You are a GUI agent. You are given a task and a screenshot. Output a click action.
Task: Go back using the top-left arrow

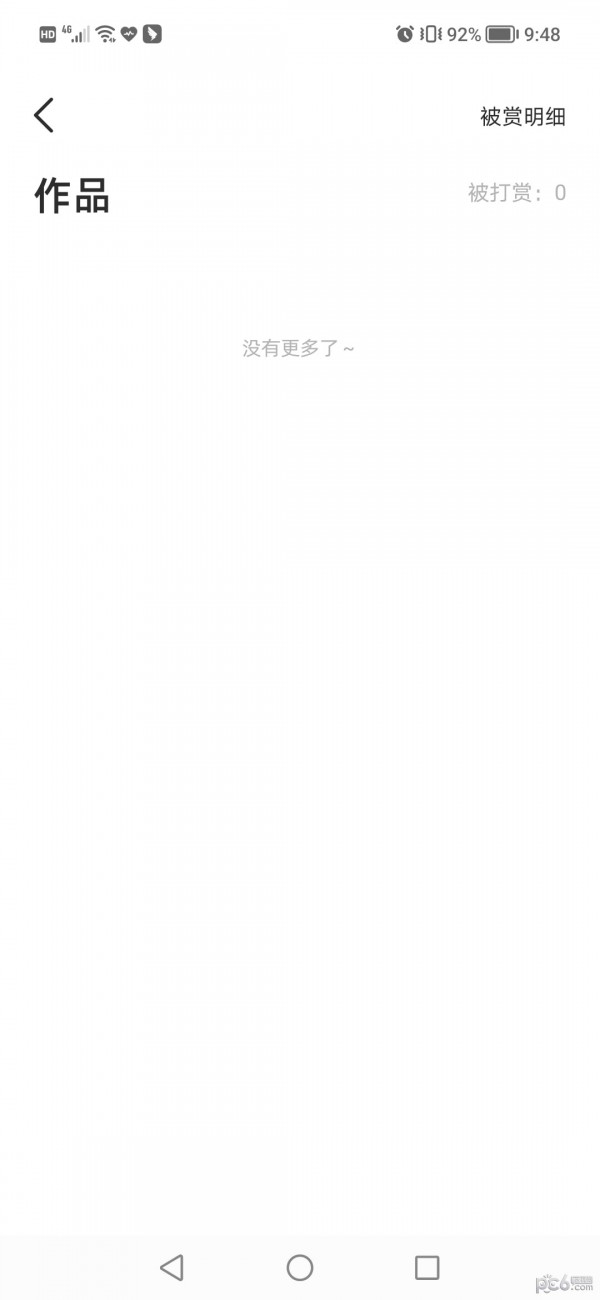44,116
